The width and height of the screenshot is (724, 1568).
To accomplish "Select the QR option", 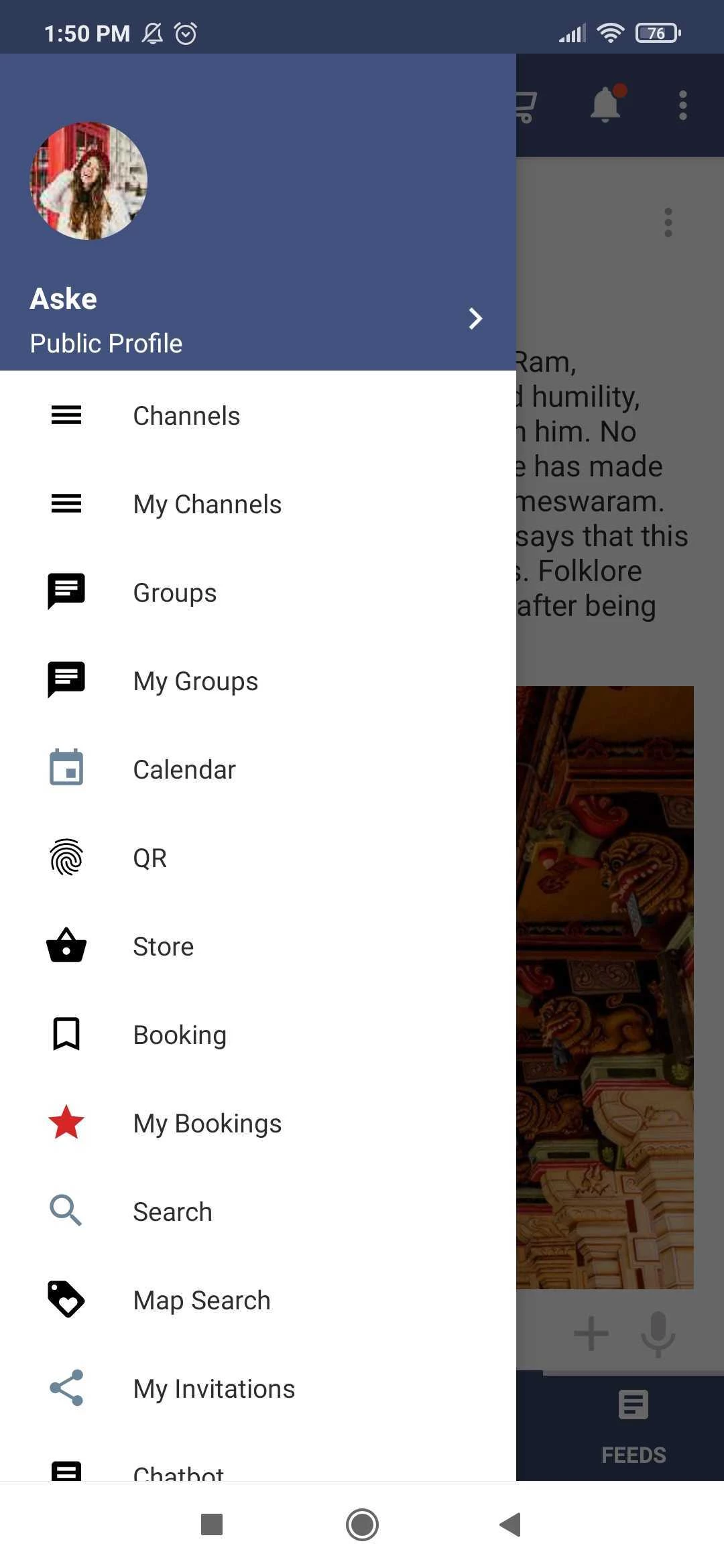I will [x=149, y=858].
